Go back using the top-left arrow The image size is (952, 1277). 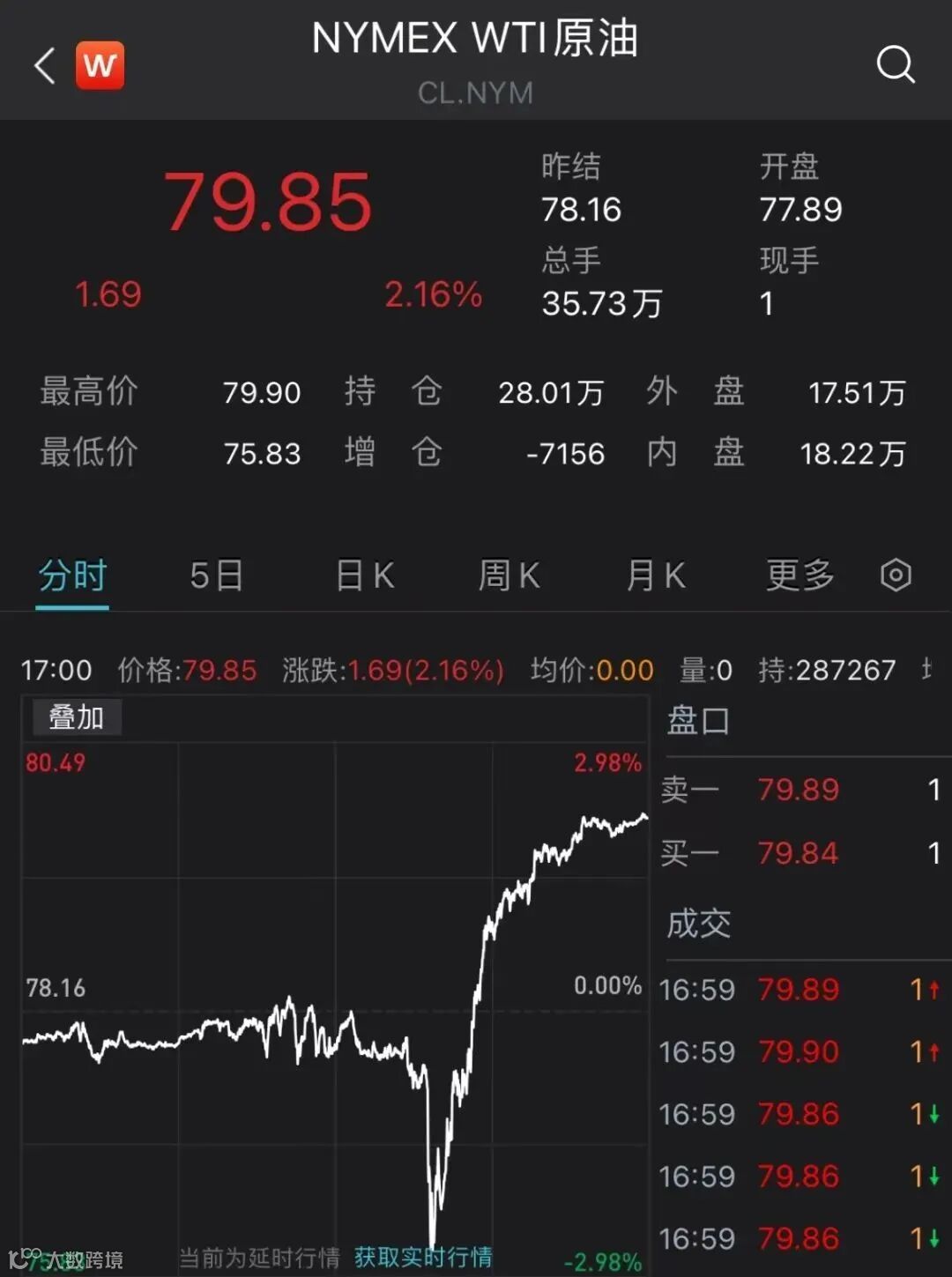coord(44,65)
